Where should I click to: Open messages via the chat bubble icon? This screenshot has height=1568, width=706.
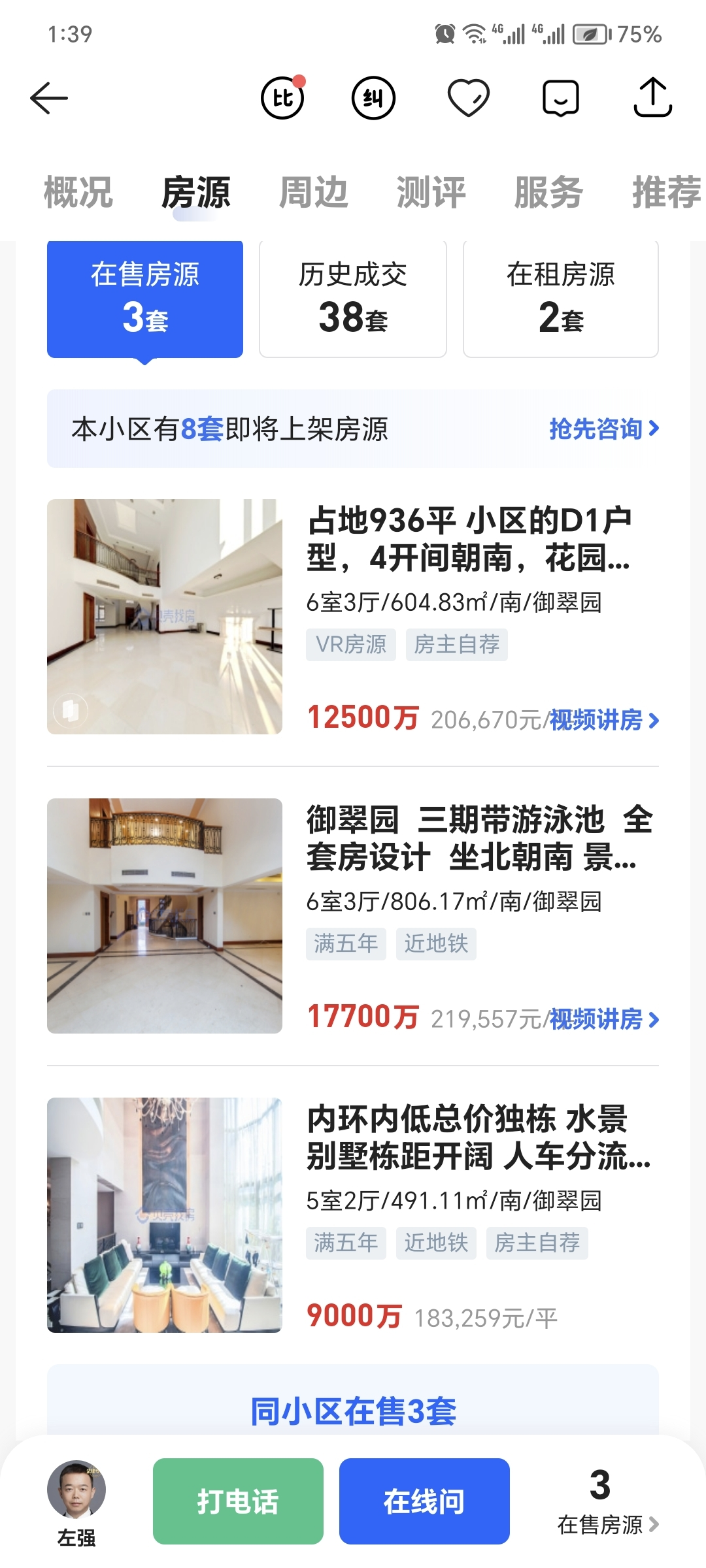[560, 98]
